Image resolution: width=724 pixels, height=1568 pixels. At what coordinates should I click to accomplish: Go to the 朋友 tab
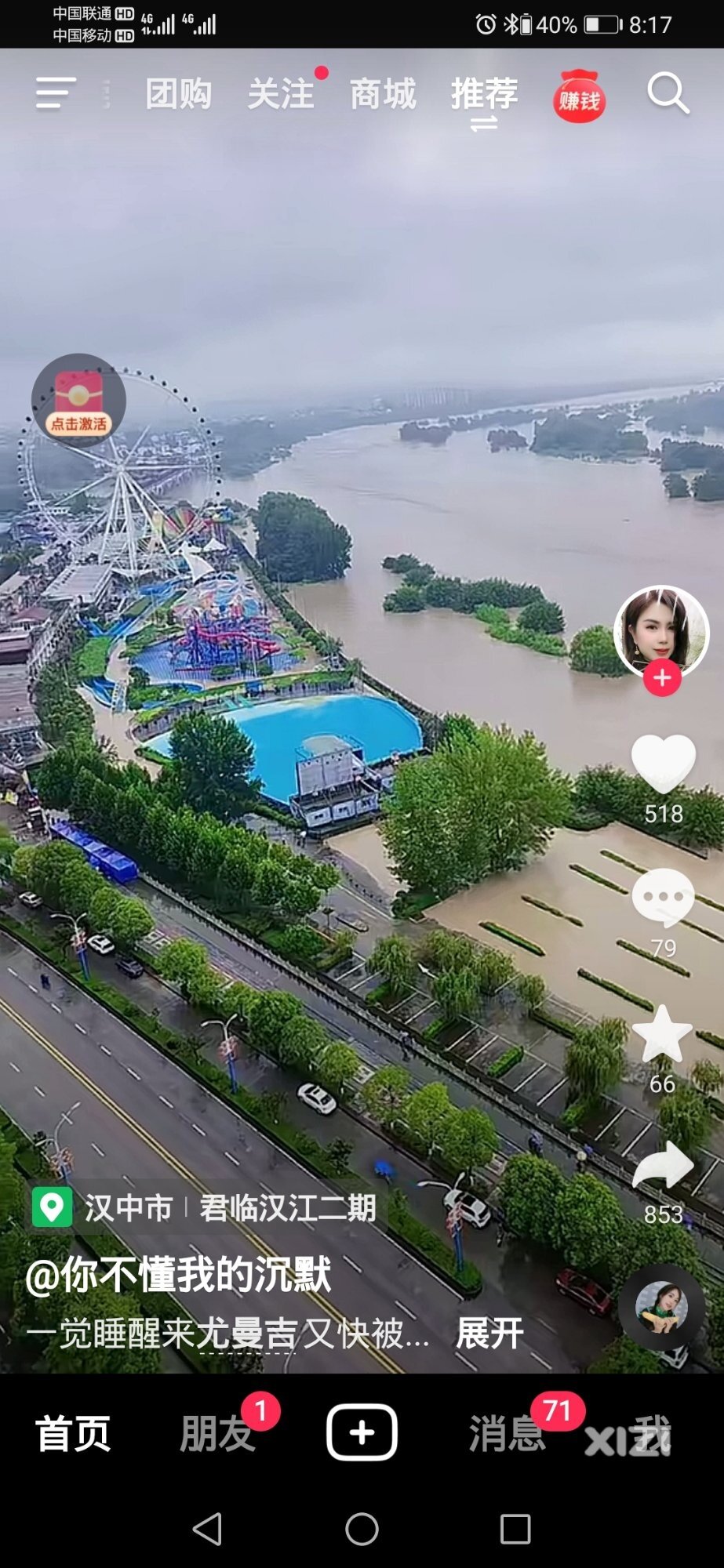[x=217, y=1433]
